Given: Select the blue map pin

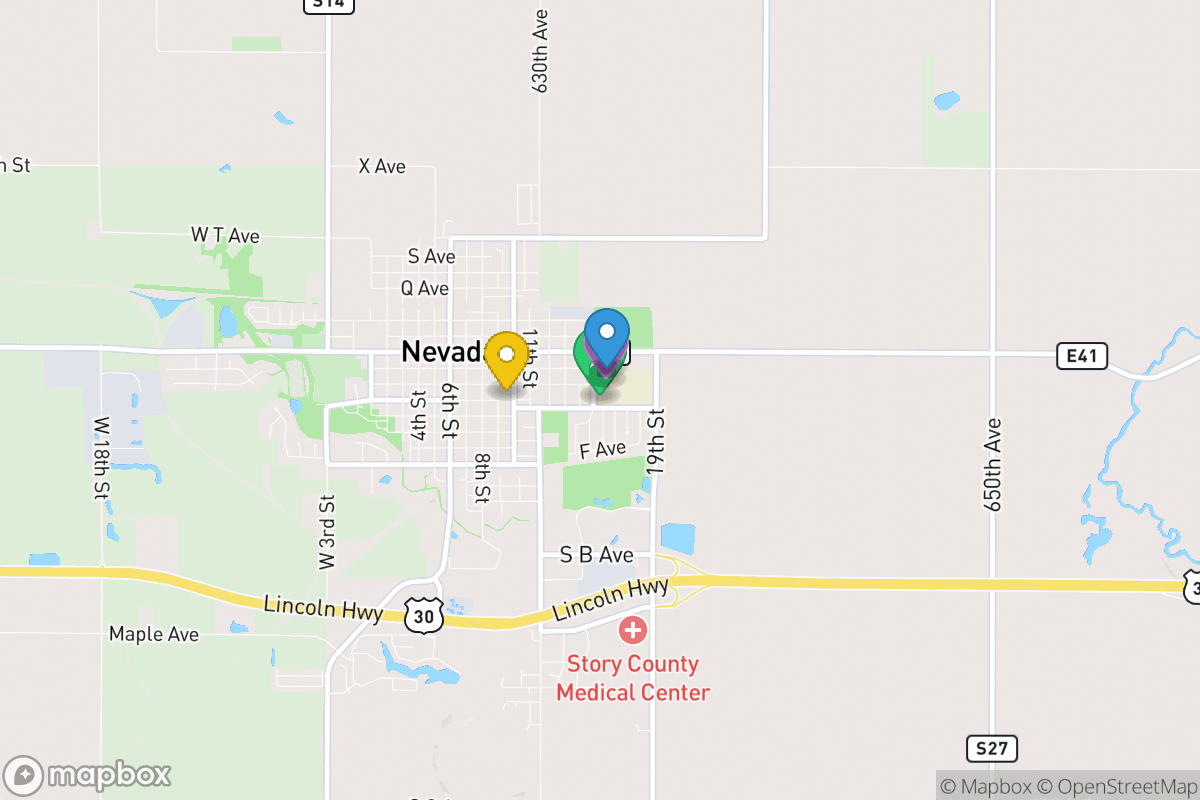Looking at the screenshot, I should coord(607,333).
